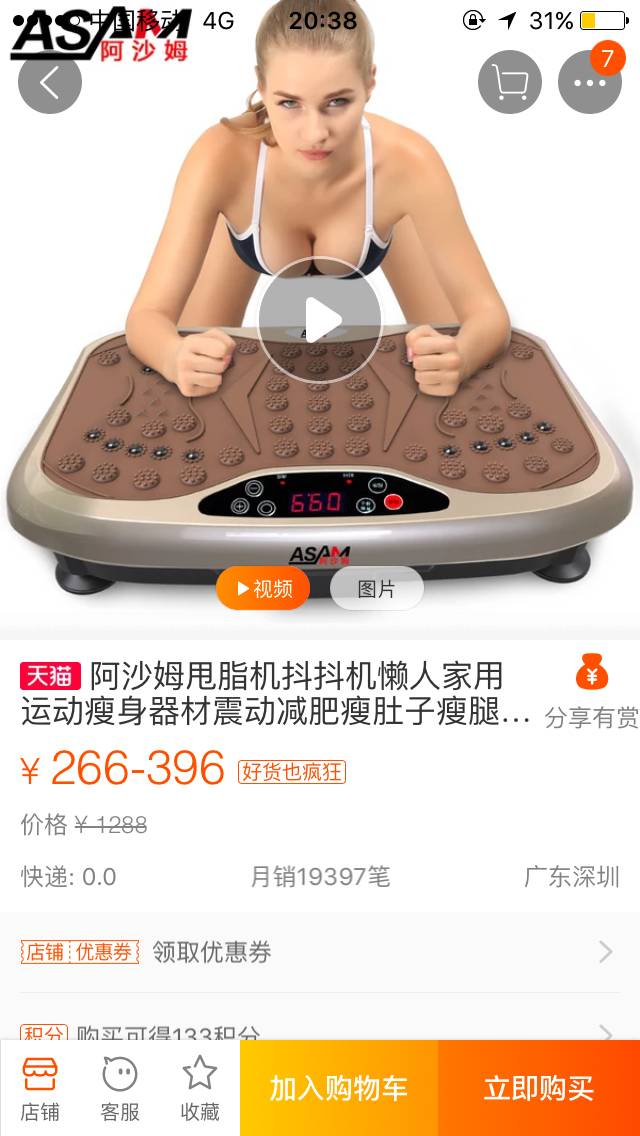Play the product video
Image resolution: width=640 pixels, height=1136 pixels.
coord(320,320)
